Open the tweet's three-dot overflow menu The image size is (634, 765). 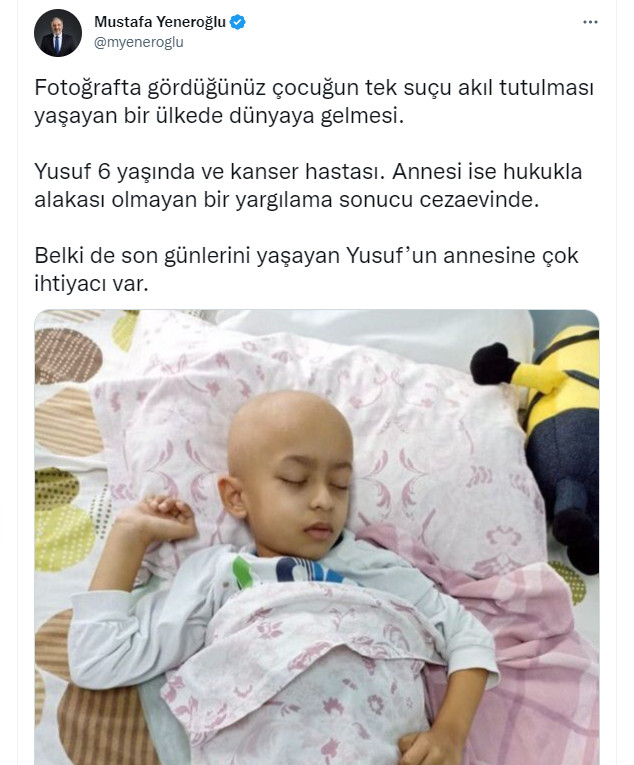[592, 22]
